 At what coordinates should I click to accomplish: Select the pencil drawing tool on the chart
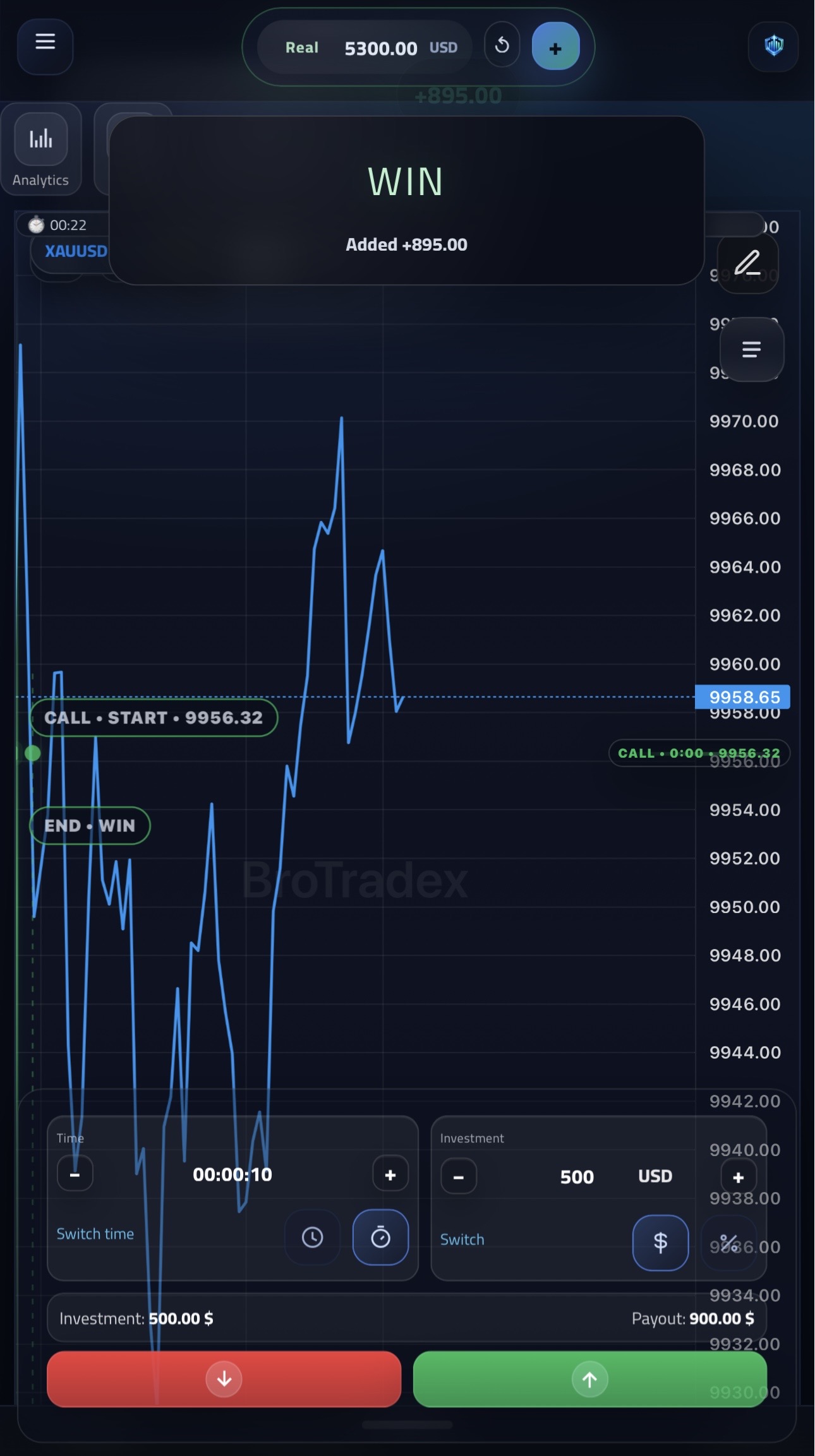[x=747, y=265]
